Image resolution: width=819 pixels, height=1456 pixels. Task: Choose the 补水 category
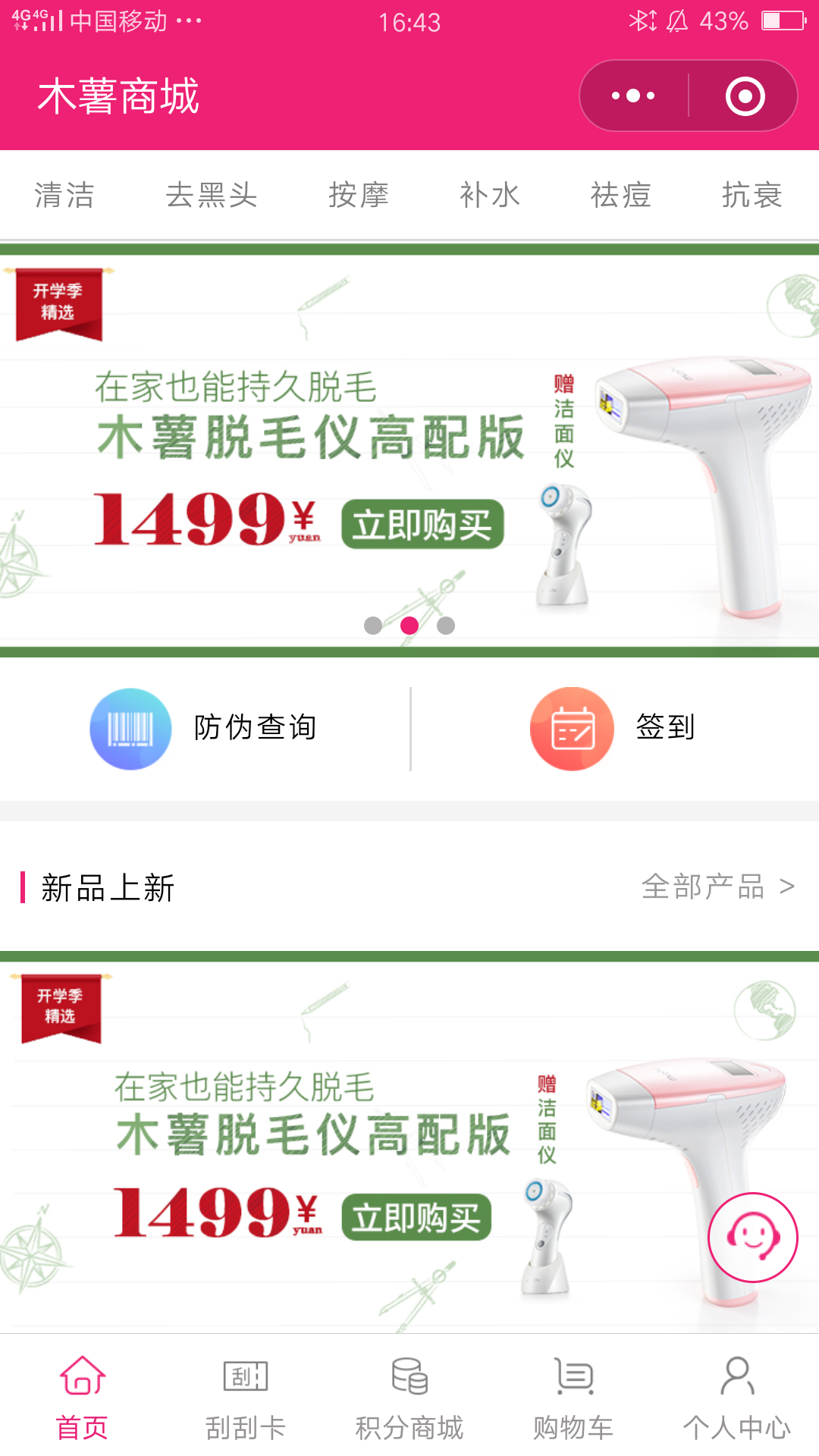490,196
